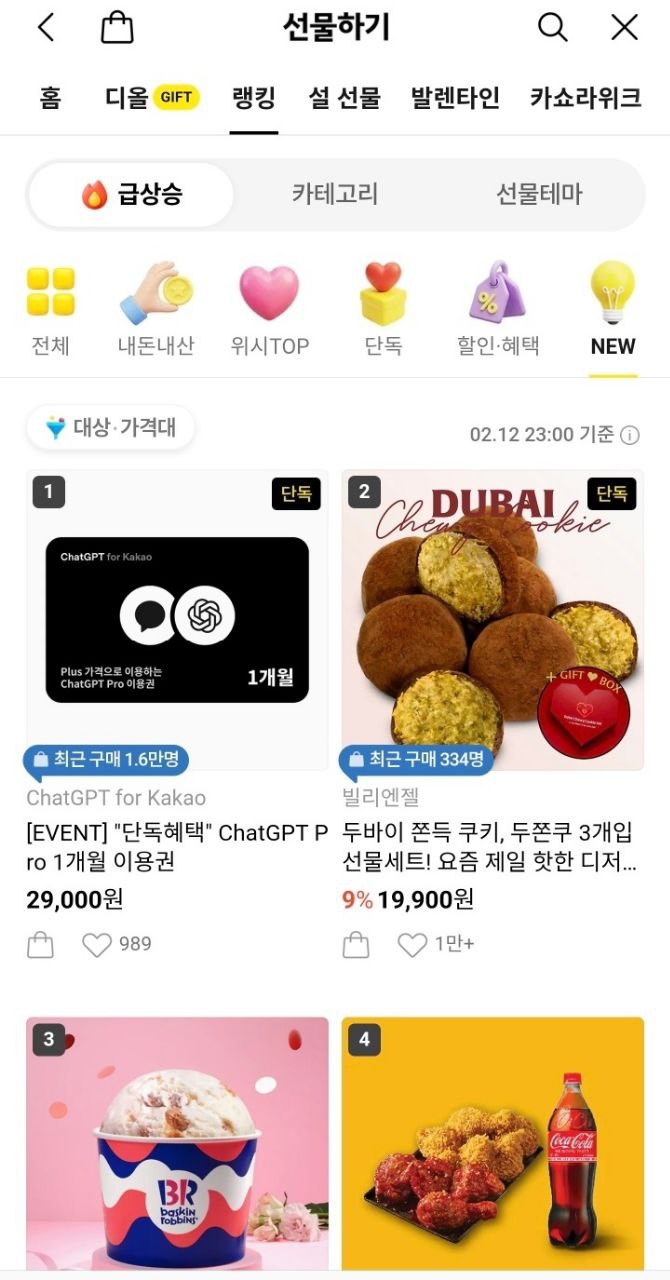Open the 발렌타인 tab
Image resolution: width=670 pixels, height=1280 pixels.
(455, 98)
